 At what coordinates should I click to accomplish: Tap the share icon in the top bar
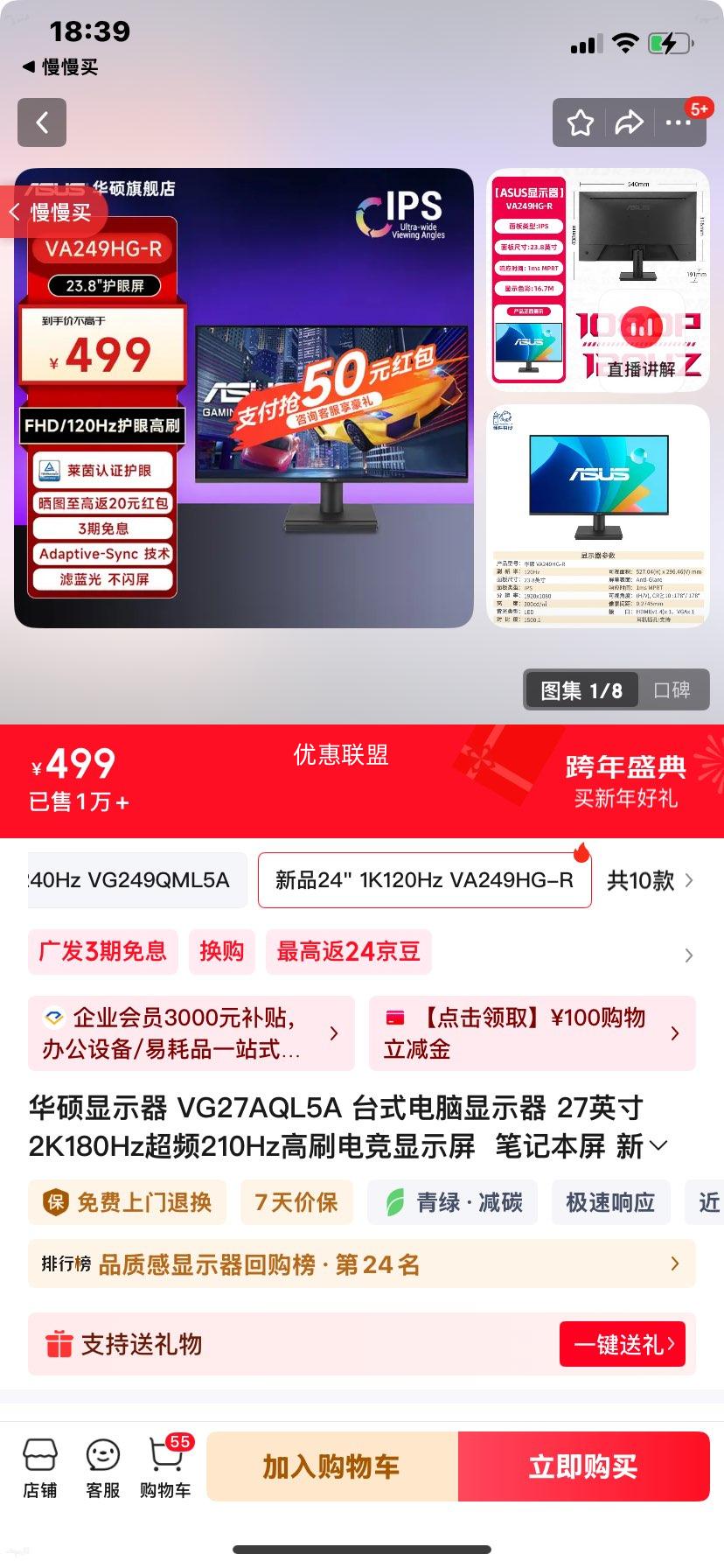(628, 122)
